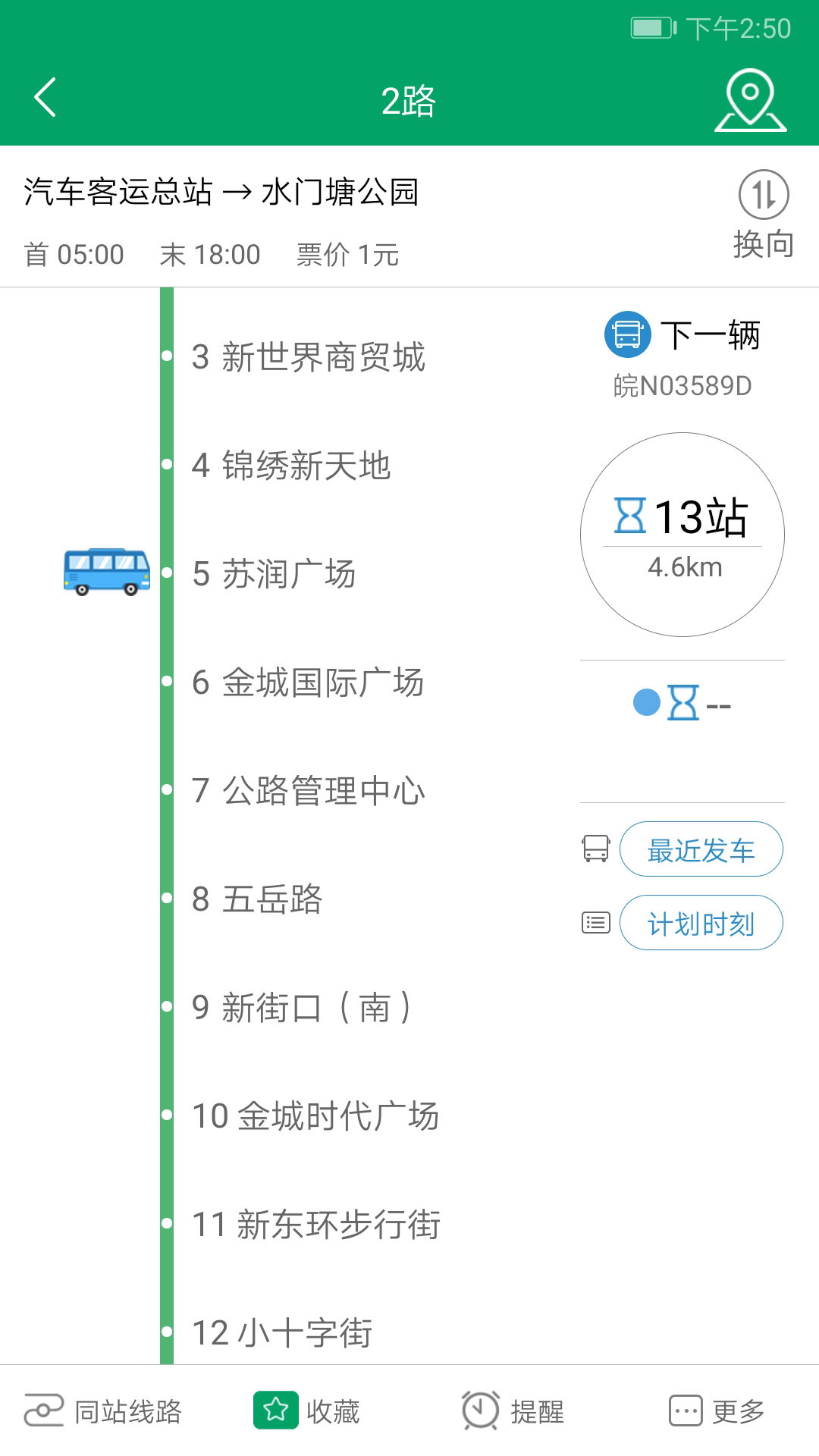819x1456 pixels.
Task: Open the 计划时刻 schedule button
Action: point(699,922)
